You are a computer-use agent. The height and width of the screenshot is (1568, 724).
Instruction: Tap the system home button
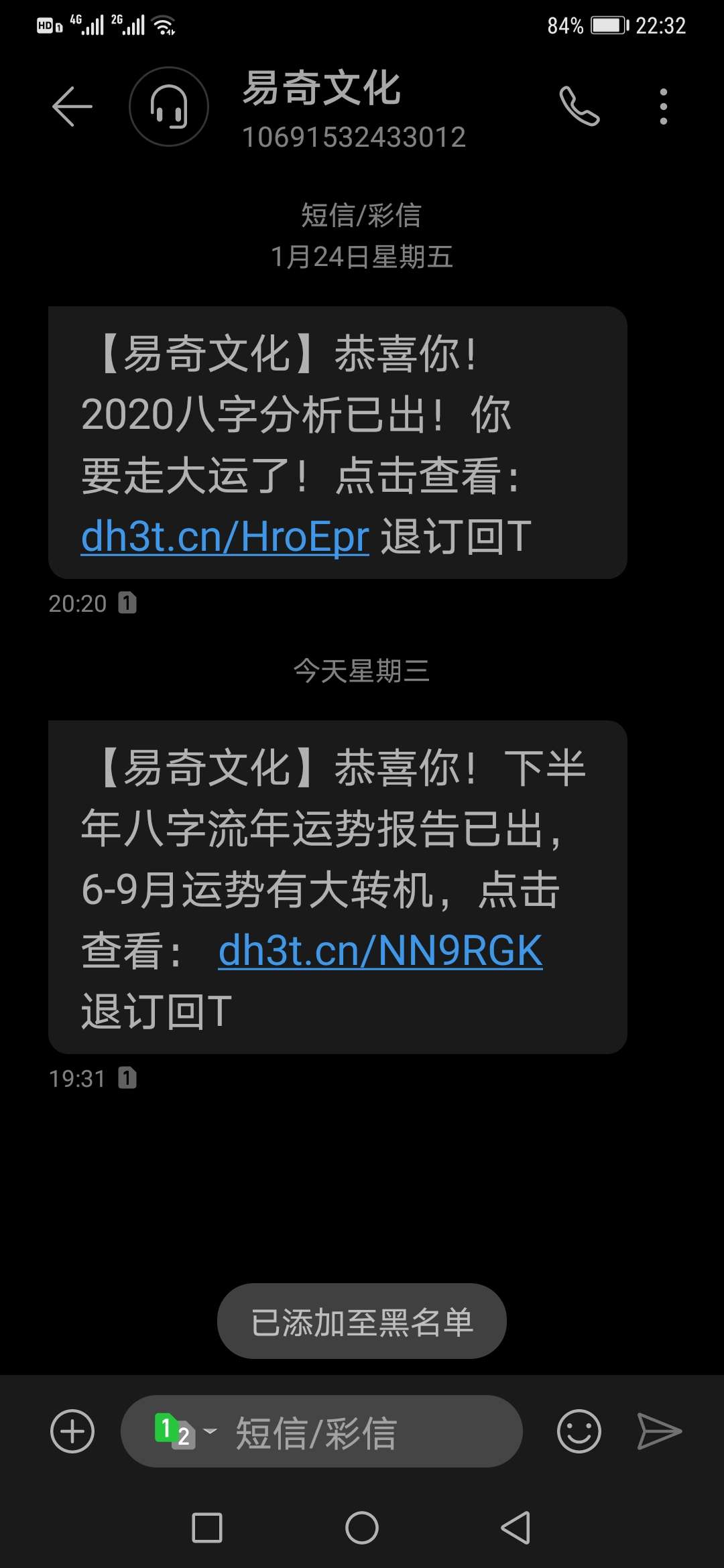point(362,1528)
